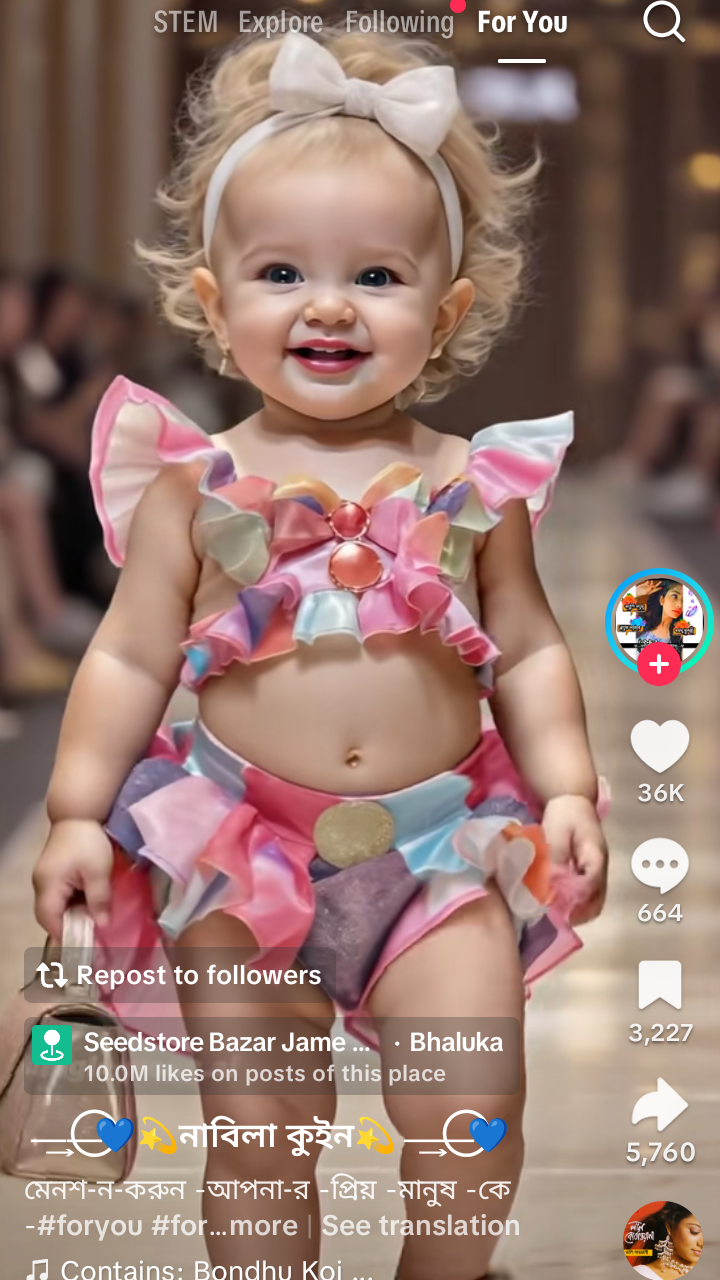The image size is (720, 1280).
Task: Switch to the STEM tab
Action: pos(185,22)
